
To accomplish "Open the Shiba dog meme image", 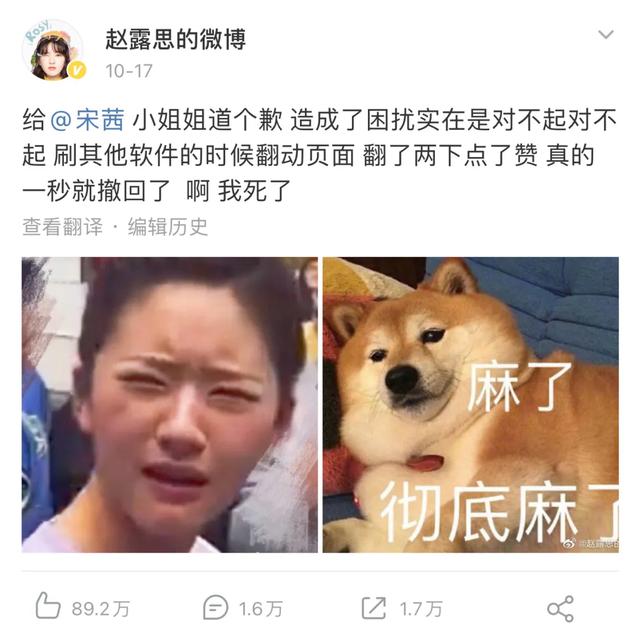I will (470, 404).
